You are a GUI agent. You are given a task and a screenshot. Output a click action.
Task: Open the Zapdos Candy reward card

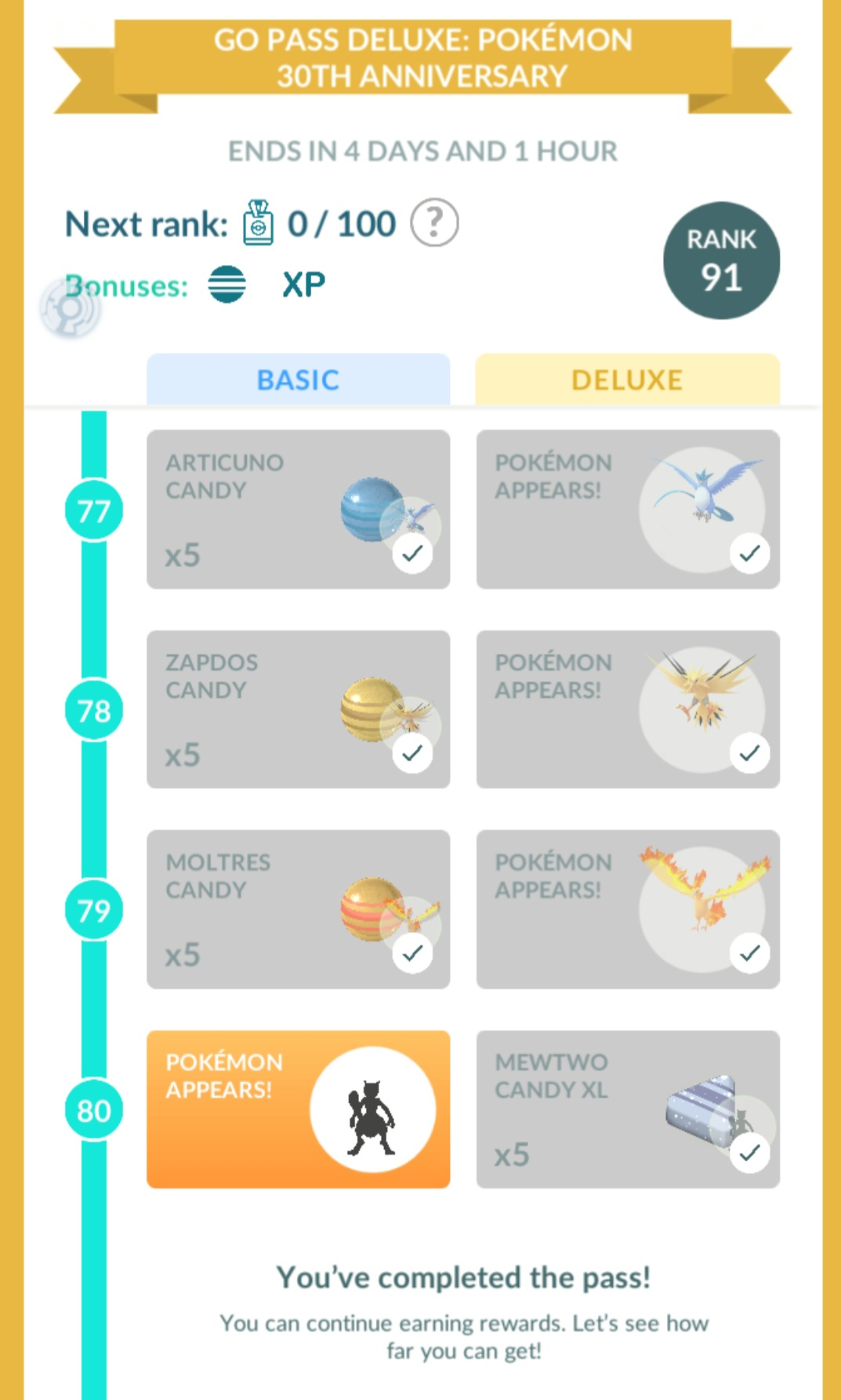click(298, 709)
